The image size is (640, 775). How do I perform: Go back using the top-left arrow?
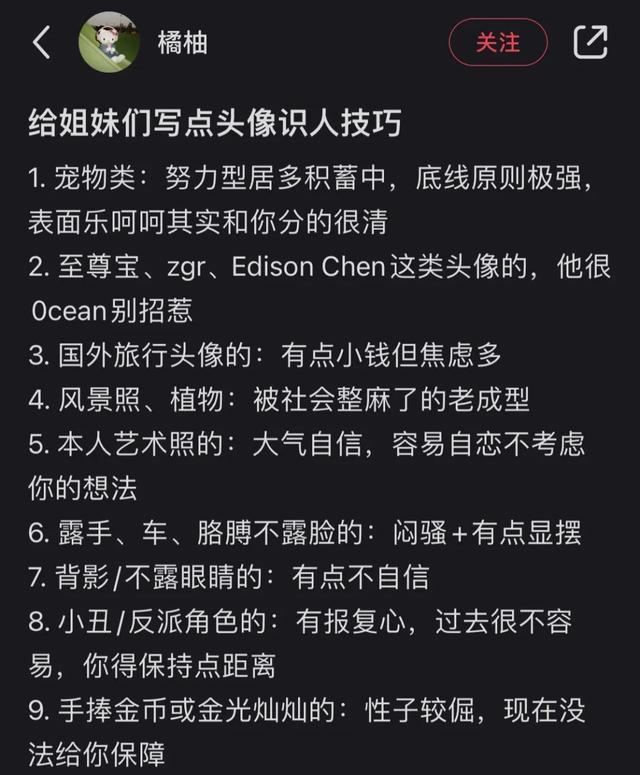[42, 43]
